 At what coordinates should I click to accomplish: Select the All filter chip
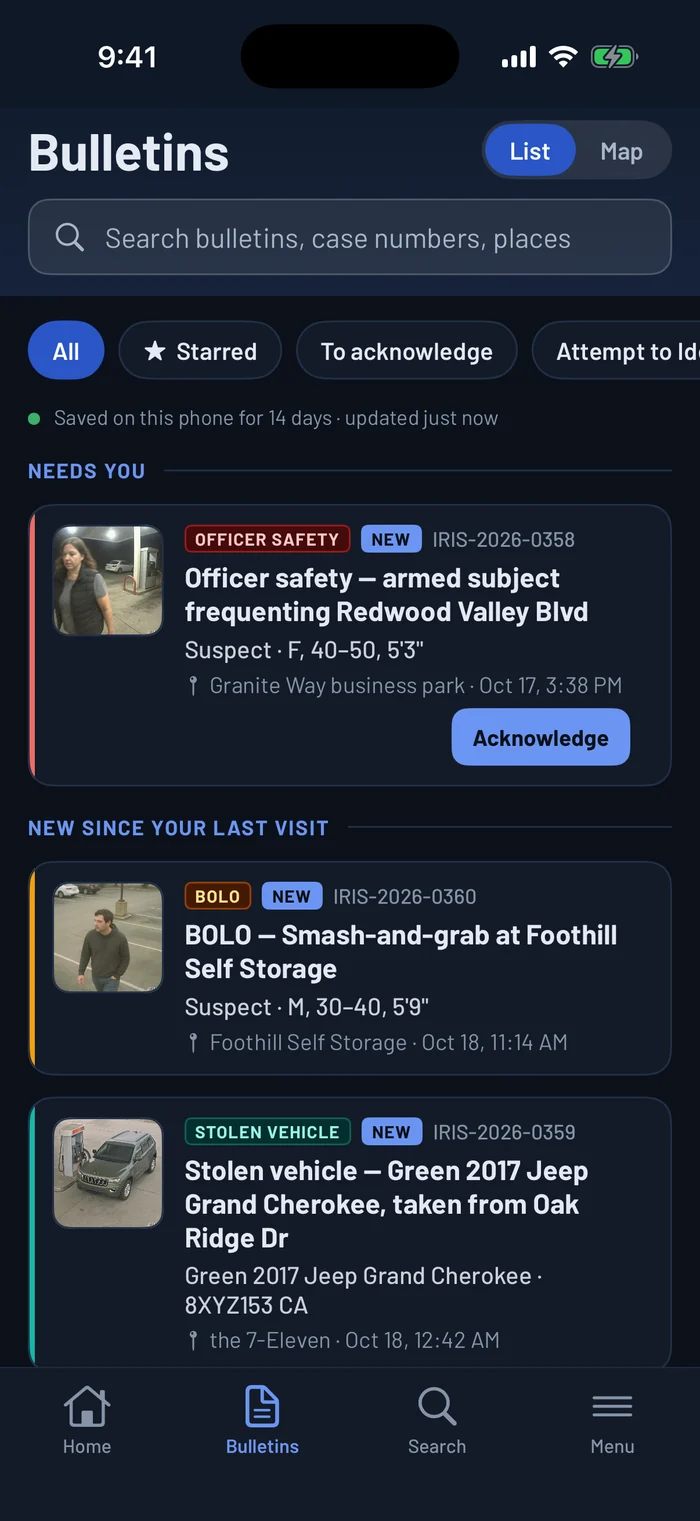coord(66,351)
